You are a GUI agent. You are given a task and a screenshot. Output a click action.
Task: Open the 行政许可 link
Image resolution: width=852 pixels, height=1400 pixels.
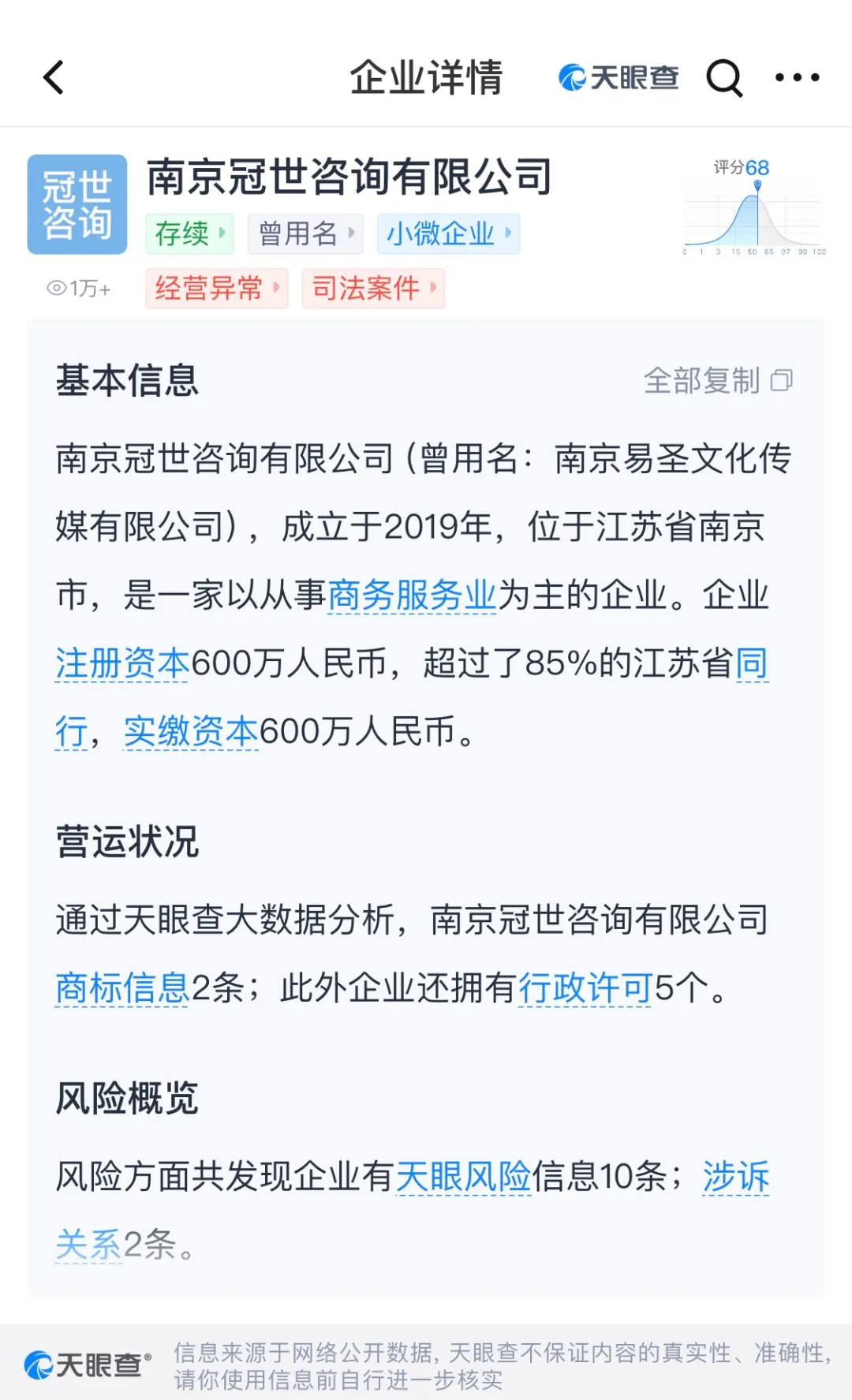point(585,988)
